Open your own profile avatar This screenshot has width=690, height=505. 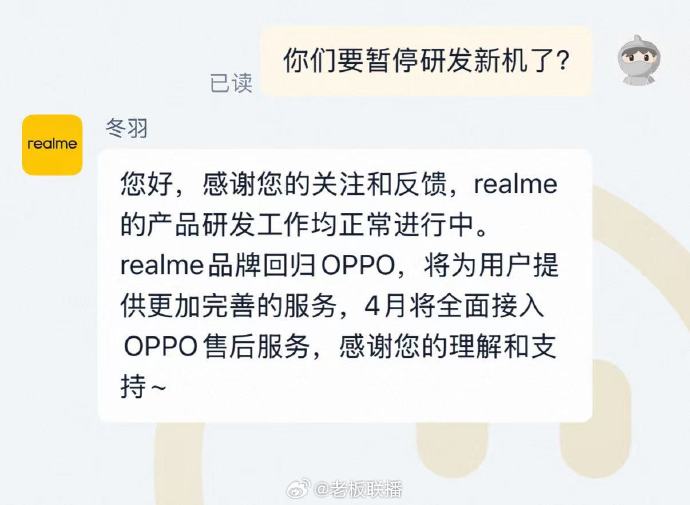coord(638,62)
